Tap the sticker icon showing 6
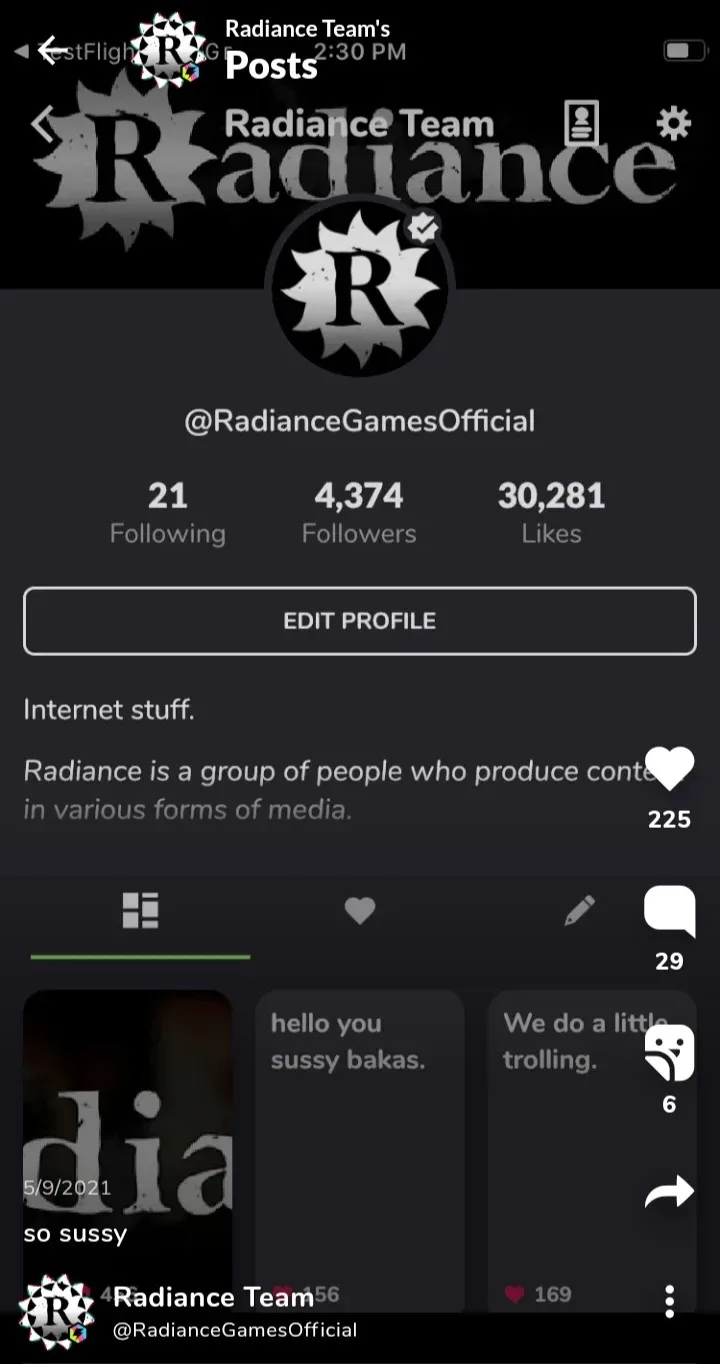This screenshot has width=720, height=1364. coord(669,1053)
